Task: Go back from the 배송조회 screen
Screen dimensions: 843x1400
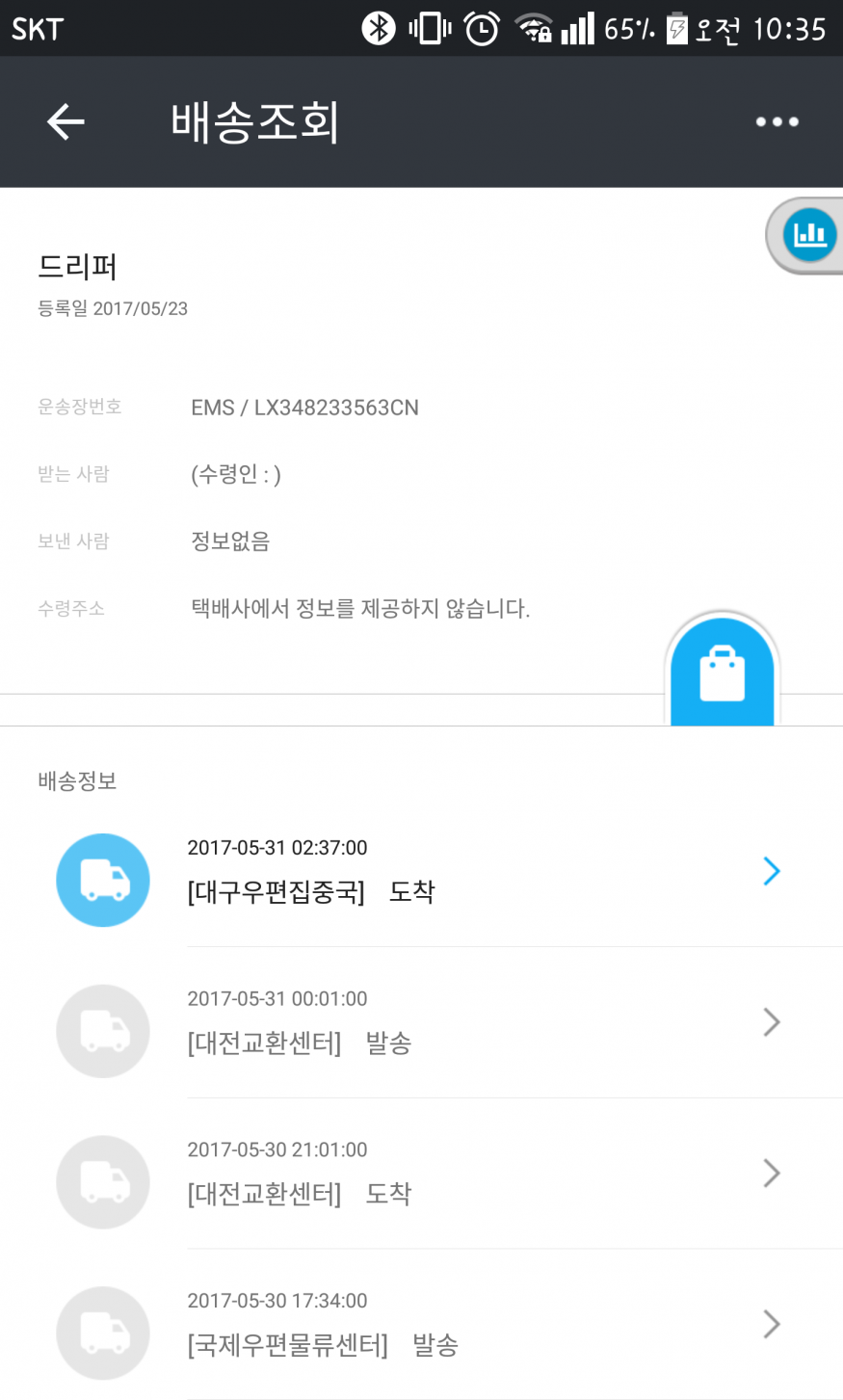Action: [x=66, y=122]
